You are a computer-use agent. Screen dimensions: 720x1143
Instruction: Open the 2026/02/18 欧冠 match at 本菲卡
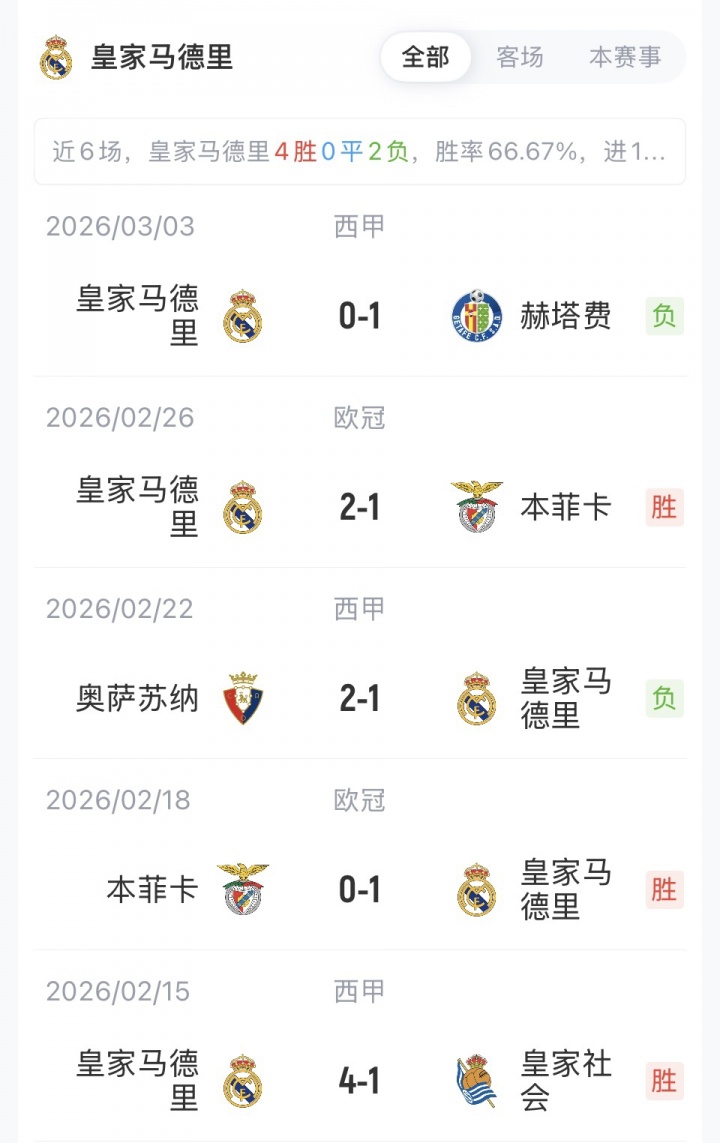point(360,889)
